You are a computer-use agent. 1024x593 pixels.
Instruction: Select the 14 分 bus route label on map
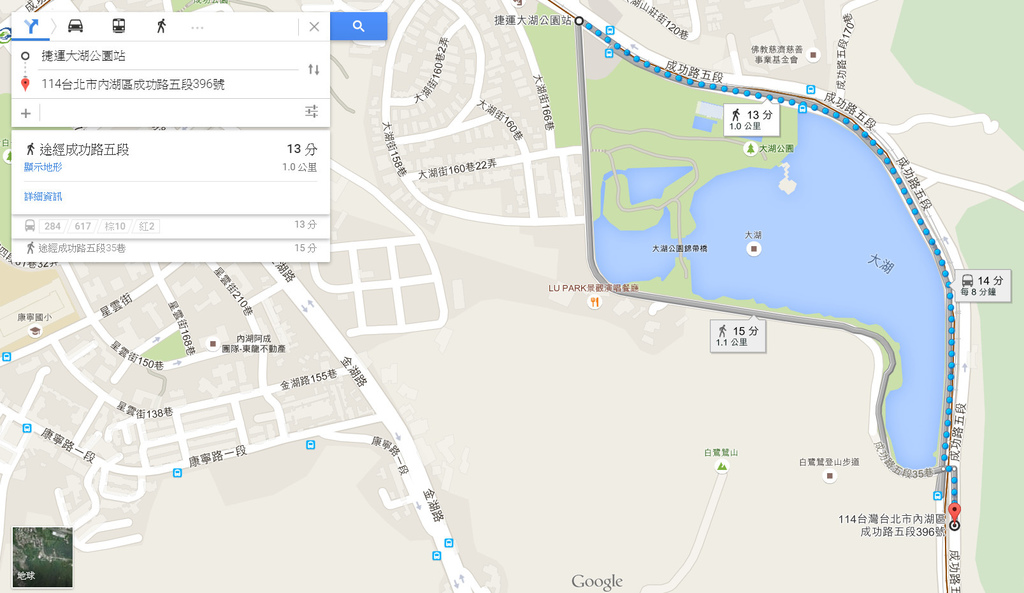point(980,286)
